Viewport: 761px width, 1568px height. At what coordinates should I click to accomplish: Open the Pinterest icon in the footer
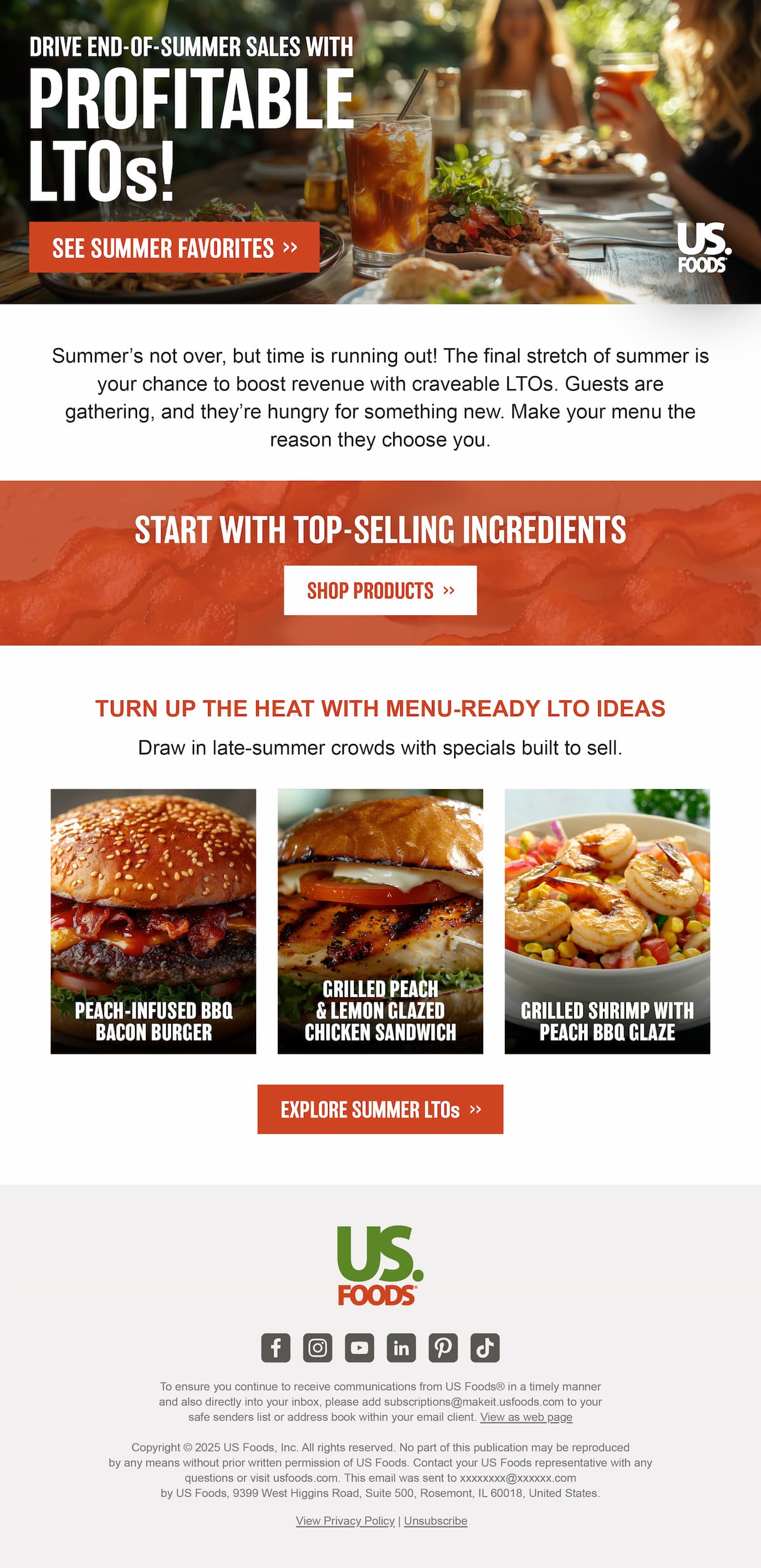click(443, 1348)
